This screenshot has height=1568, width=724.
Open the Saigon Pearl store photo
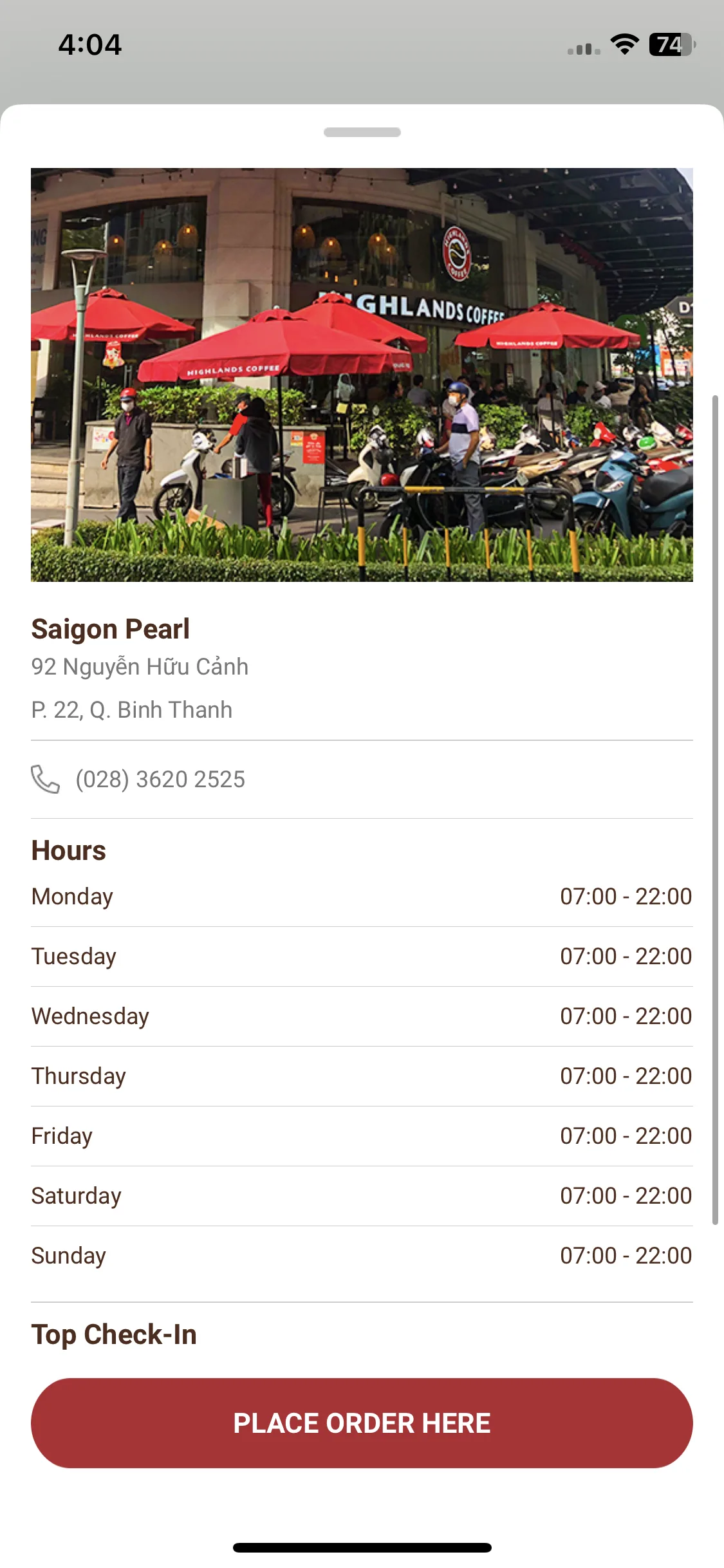point(362,375)
